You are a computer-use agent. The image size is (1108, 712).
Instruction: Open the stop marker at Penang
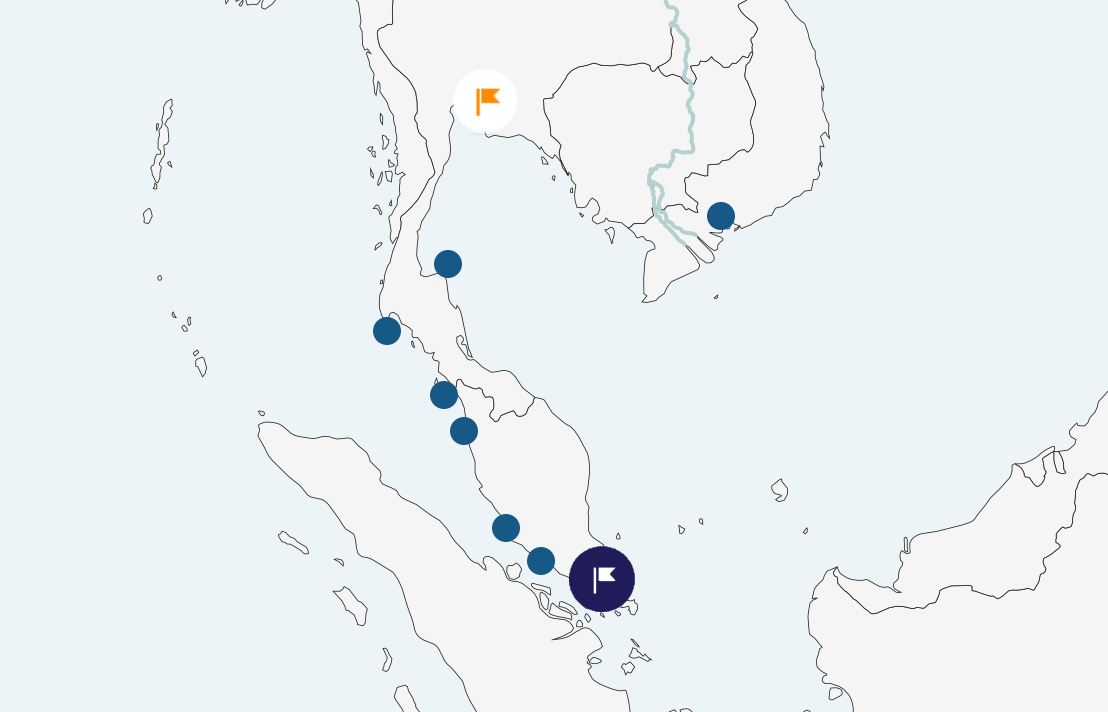point(464,431)
